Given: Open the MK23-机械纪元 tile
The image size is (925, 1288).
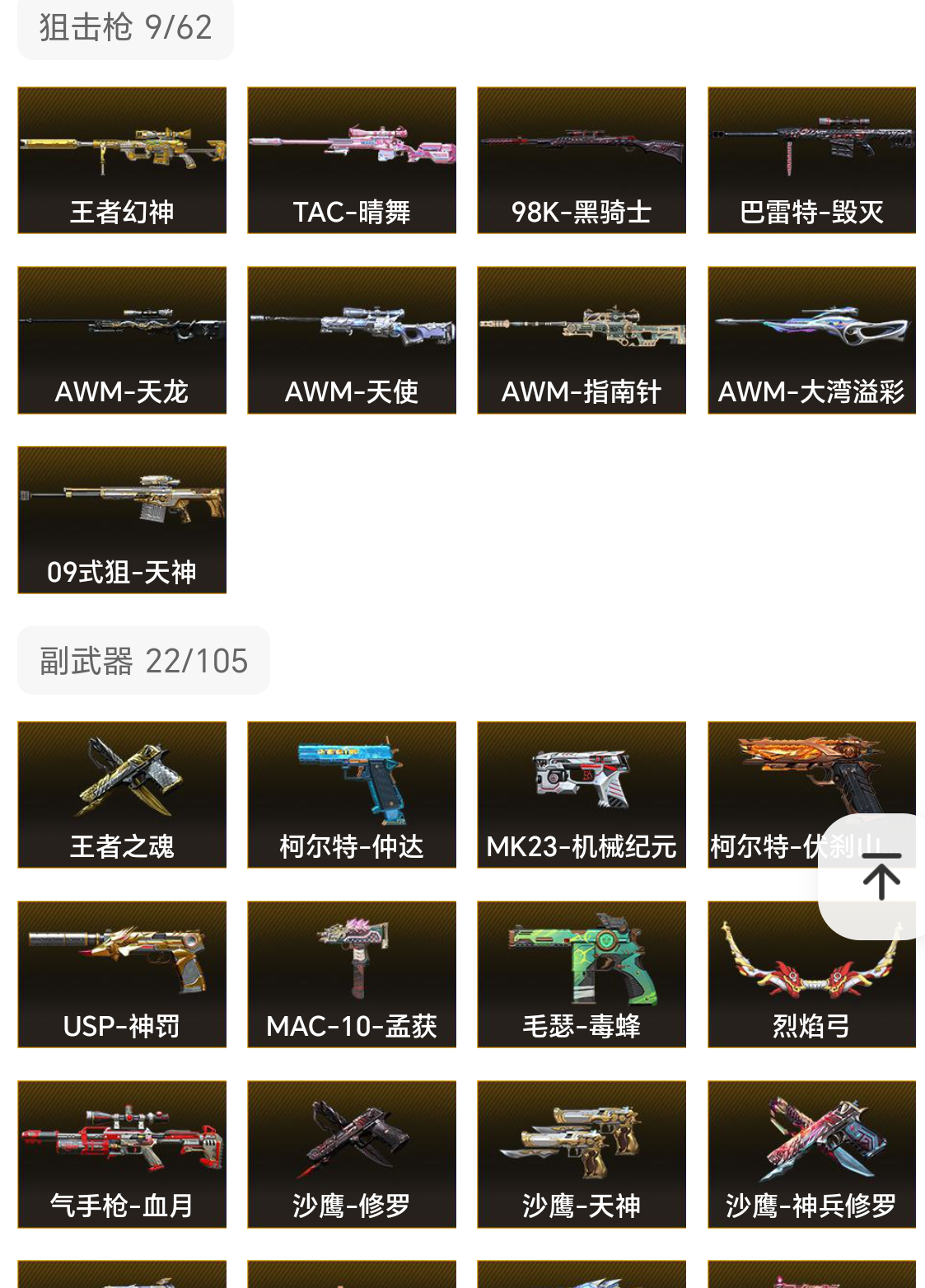Looking at the screenshot, I should point(582,795).
